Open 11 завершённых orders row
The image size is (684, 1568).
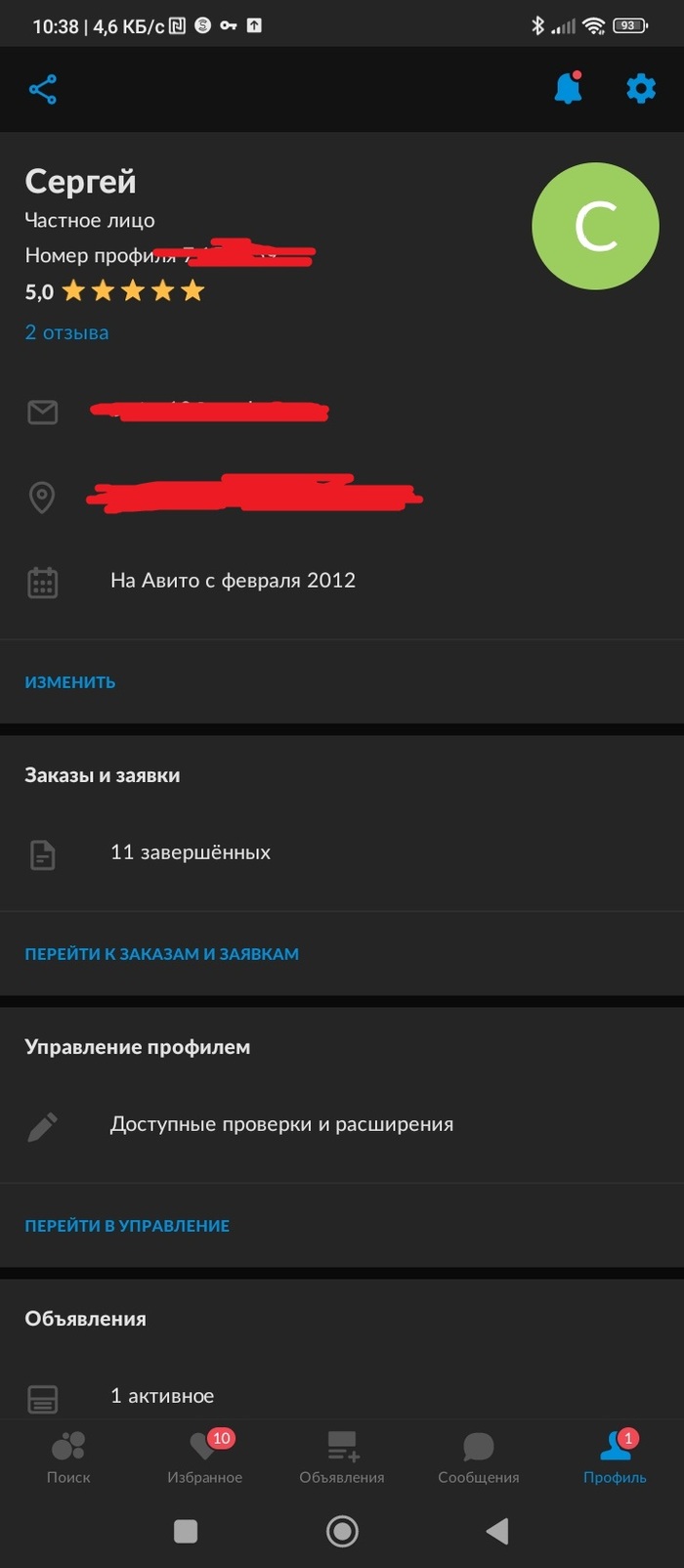click(x=191, y=852)
